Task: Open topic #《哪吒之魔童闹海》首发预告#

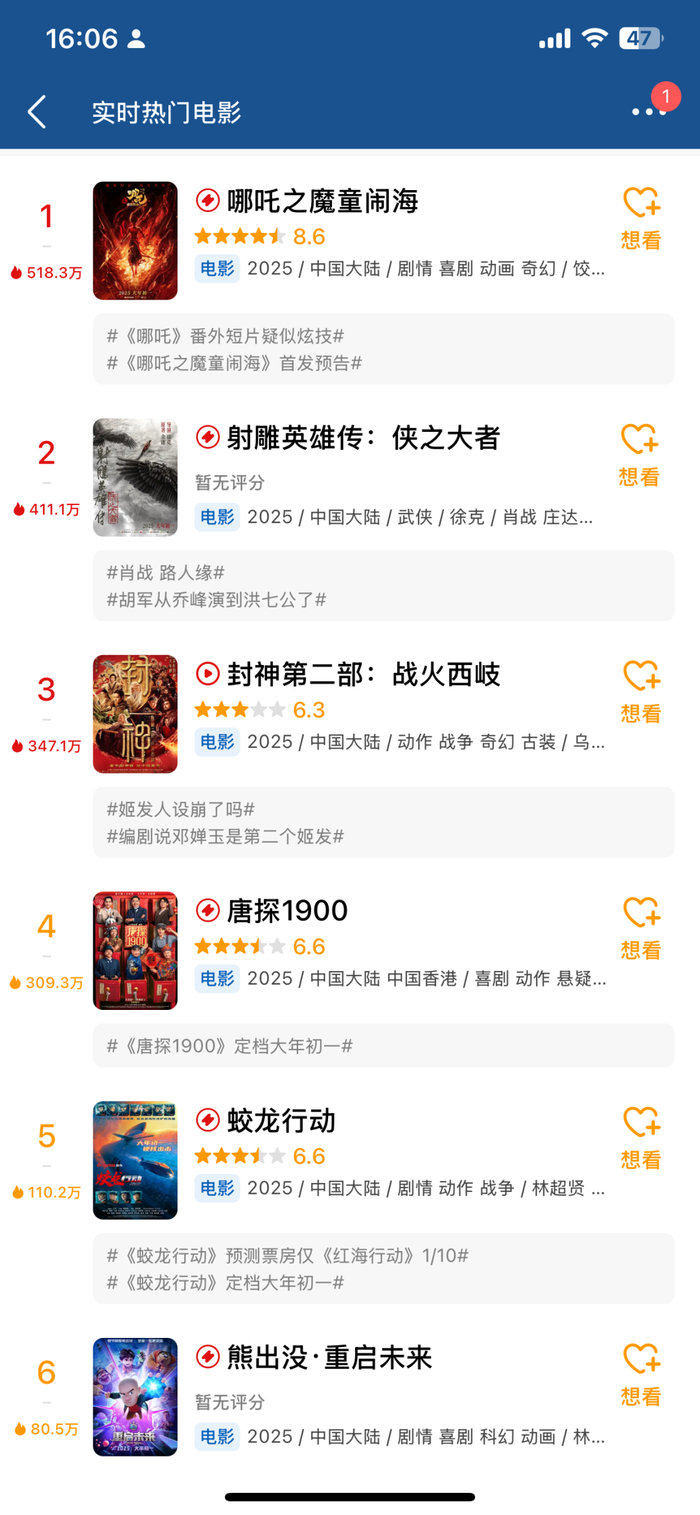Action: coord(234,363)
